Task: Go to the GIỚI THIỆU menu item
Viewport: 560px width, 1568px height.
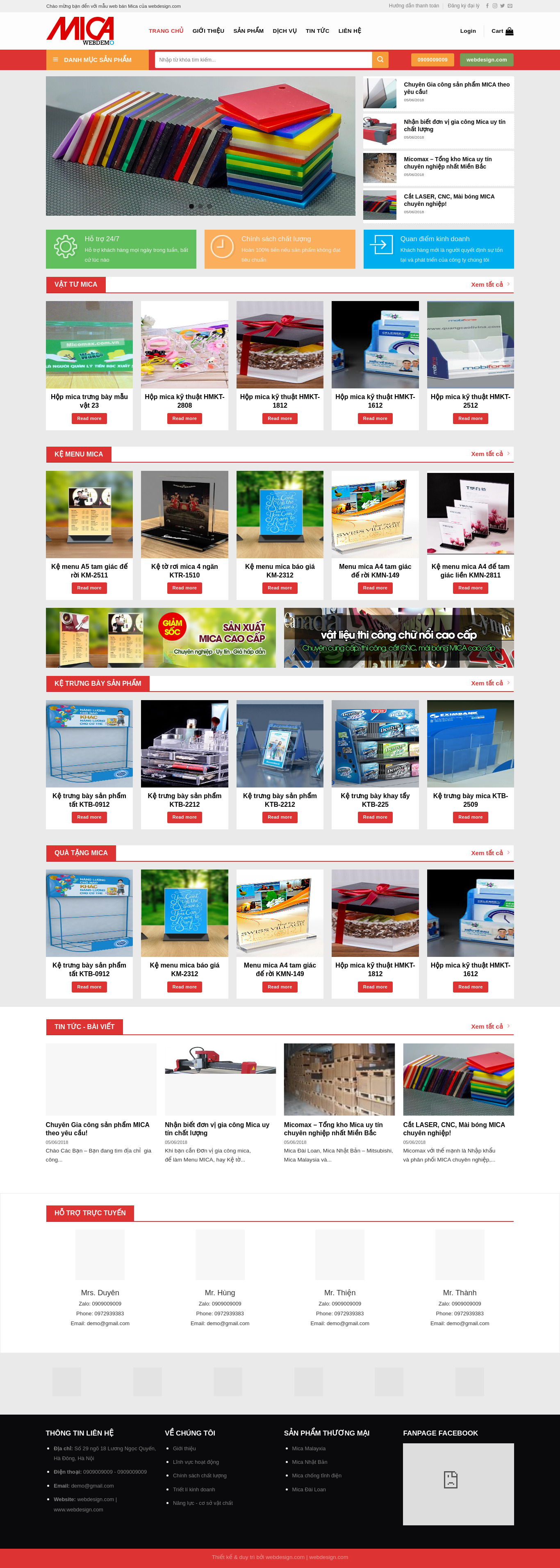Action: pos(208,31)
